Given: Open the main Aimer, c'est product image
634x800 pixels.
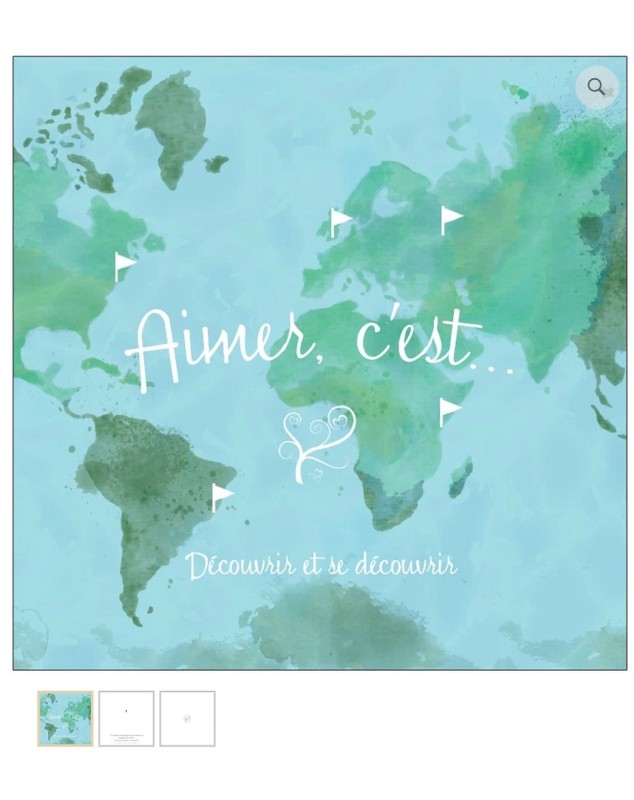Looking at the screenshot, I should point(319,362).
